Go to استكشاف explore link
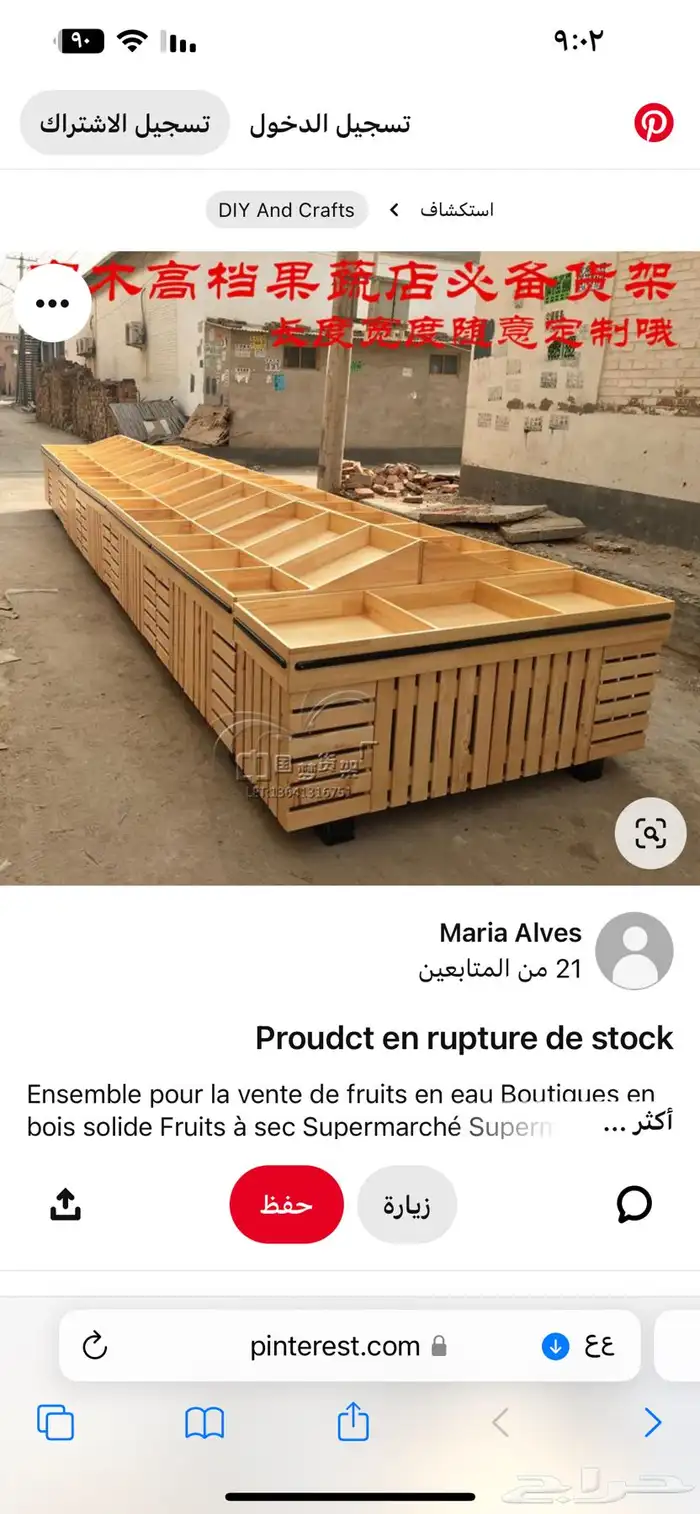Screen dimensions: 700x1514 point(456,210)
